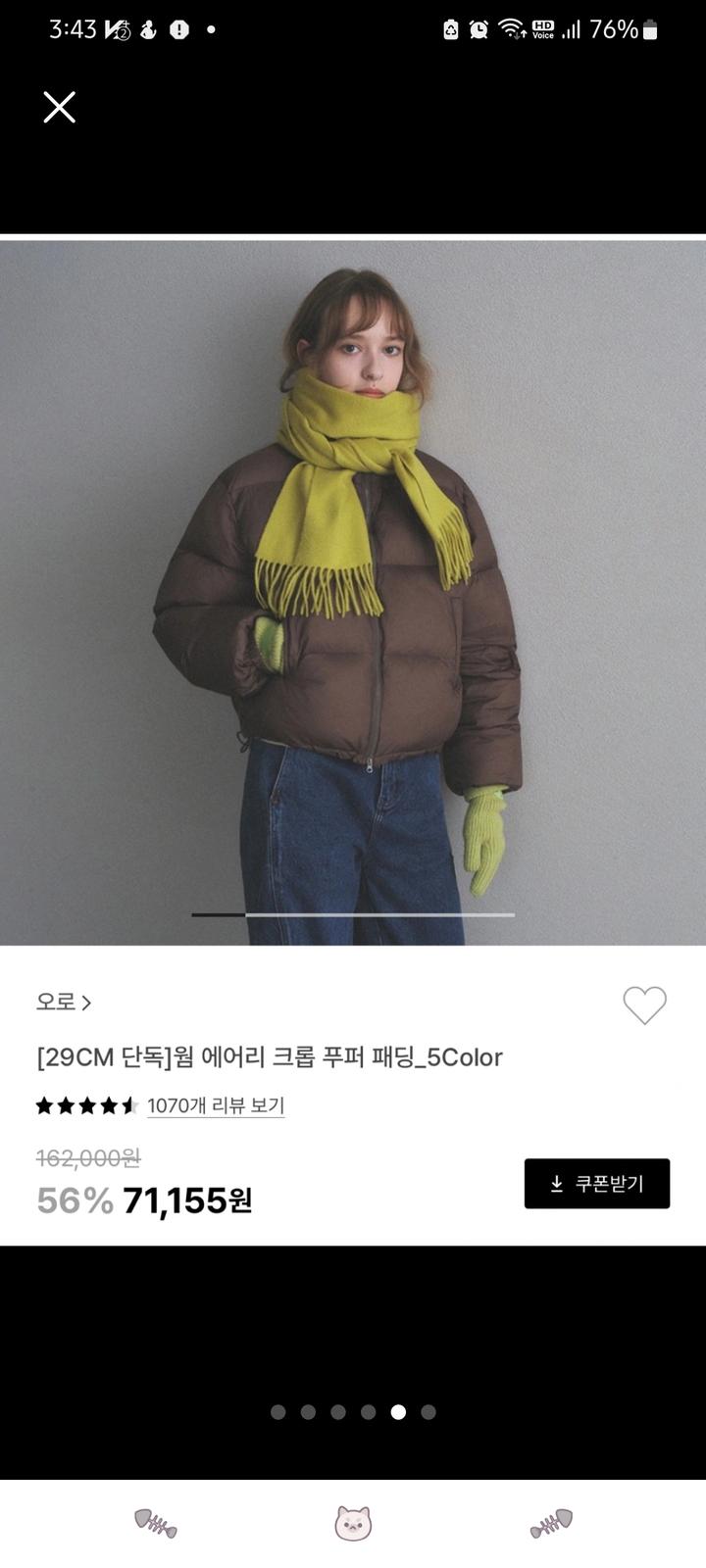Close the image viewer
Screen dimensions: 706x1568
pos(59,108)
